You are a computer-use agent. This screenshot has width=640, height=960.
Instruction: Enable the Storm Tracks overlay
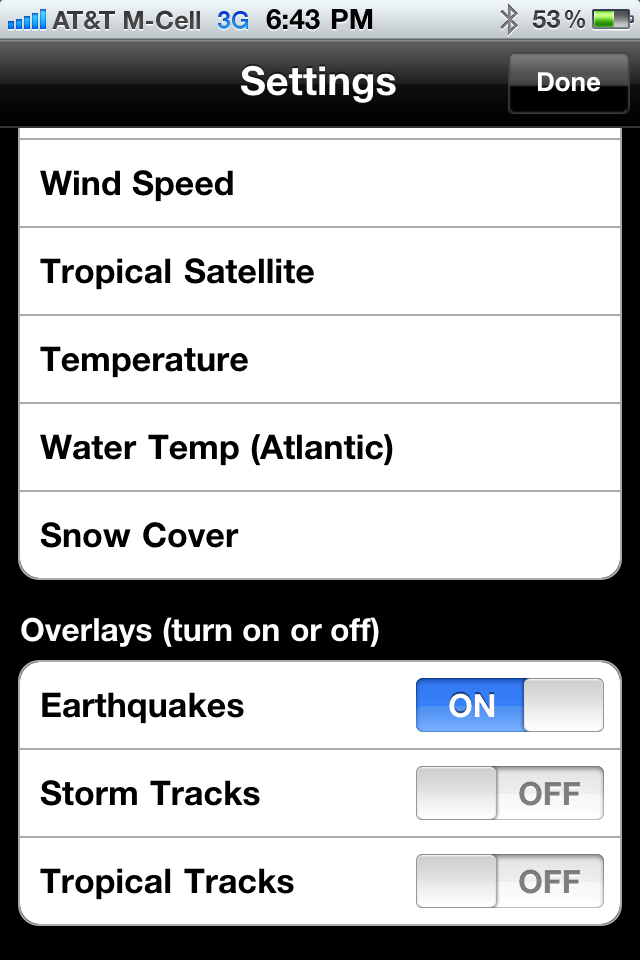tap(509, 794)
